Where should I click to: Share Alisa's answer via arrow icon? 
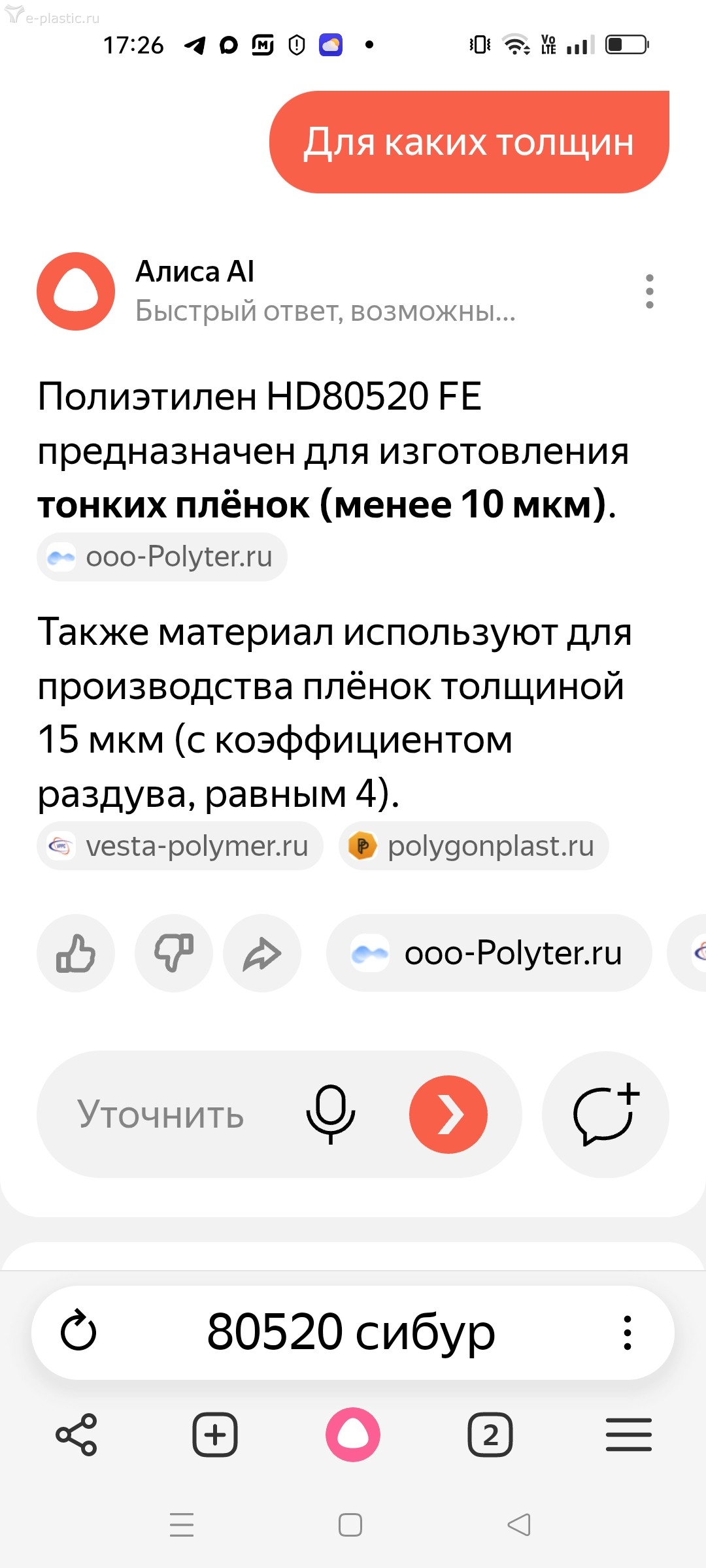click(262, 953)
